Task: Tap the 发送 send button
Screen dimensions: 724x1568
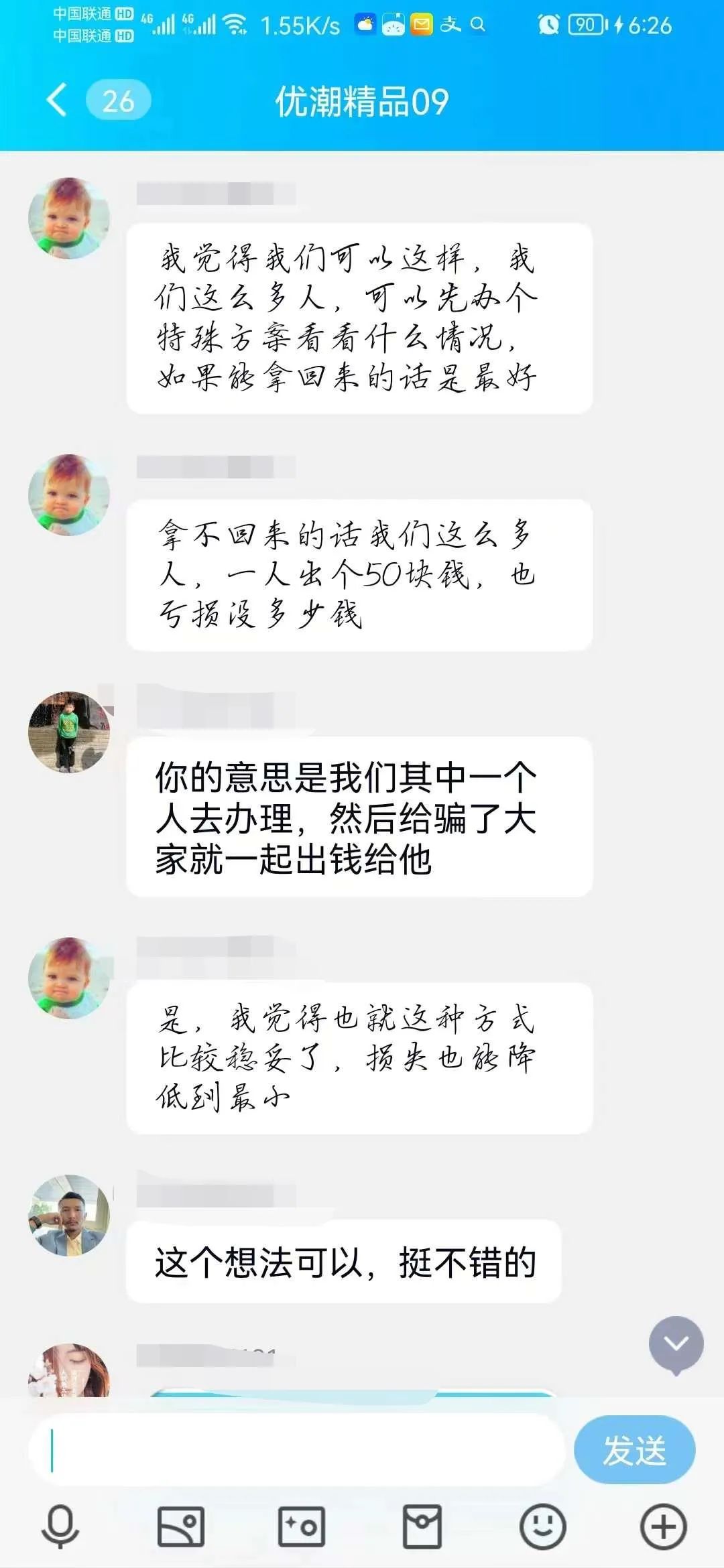Action: pyautogui.click(x=634, y=1450)
